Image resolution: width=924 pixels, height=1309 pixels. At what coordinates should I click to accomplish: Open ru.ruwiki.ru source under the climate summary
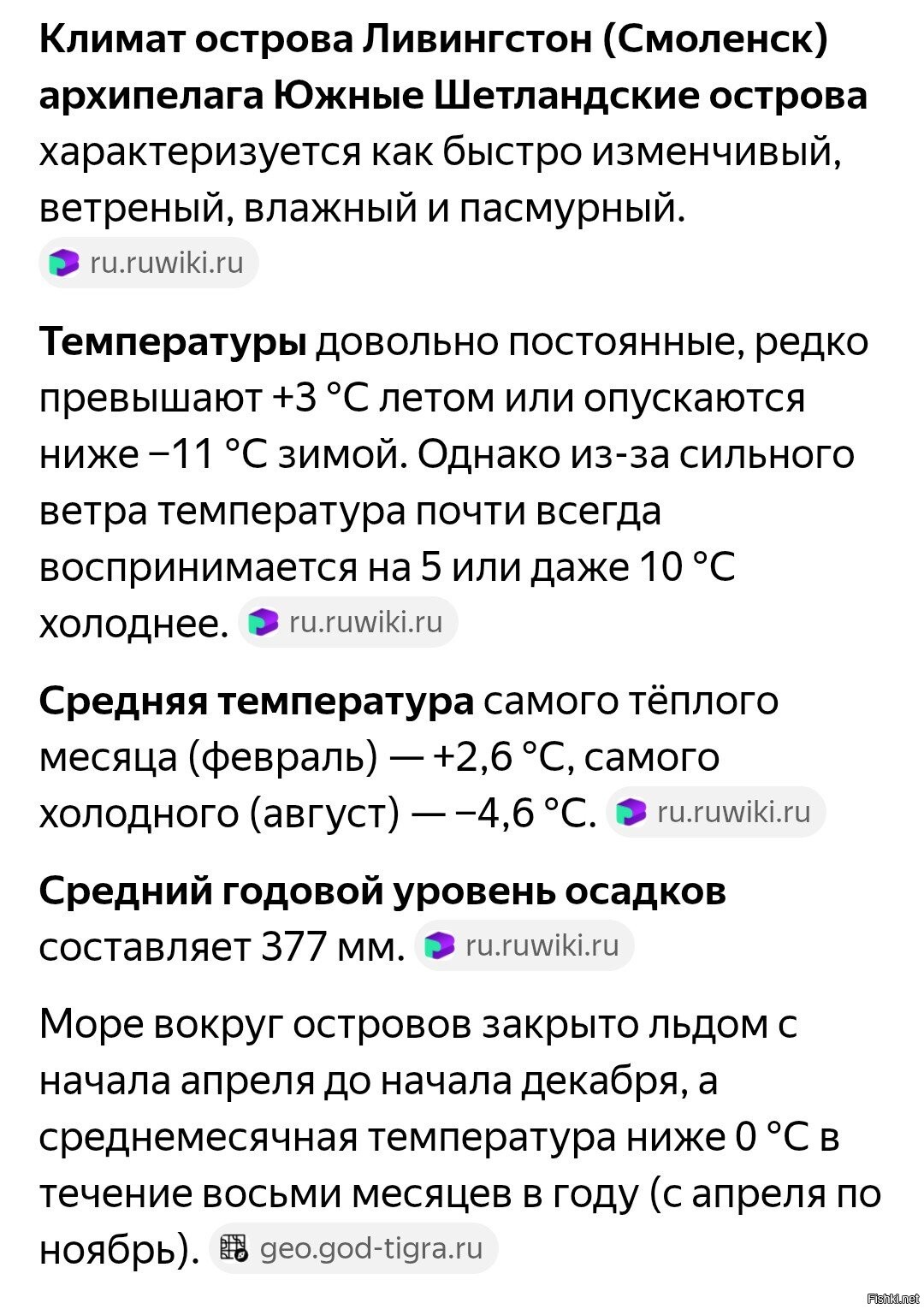point(149,263)
